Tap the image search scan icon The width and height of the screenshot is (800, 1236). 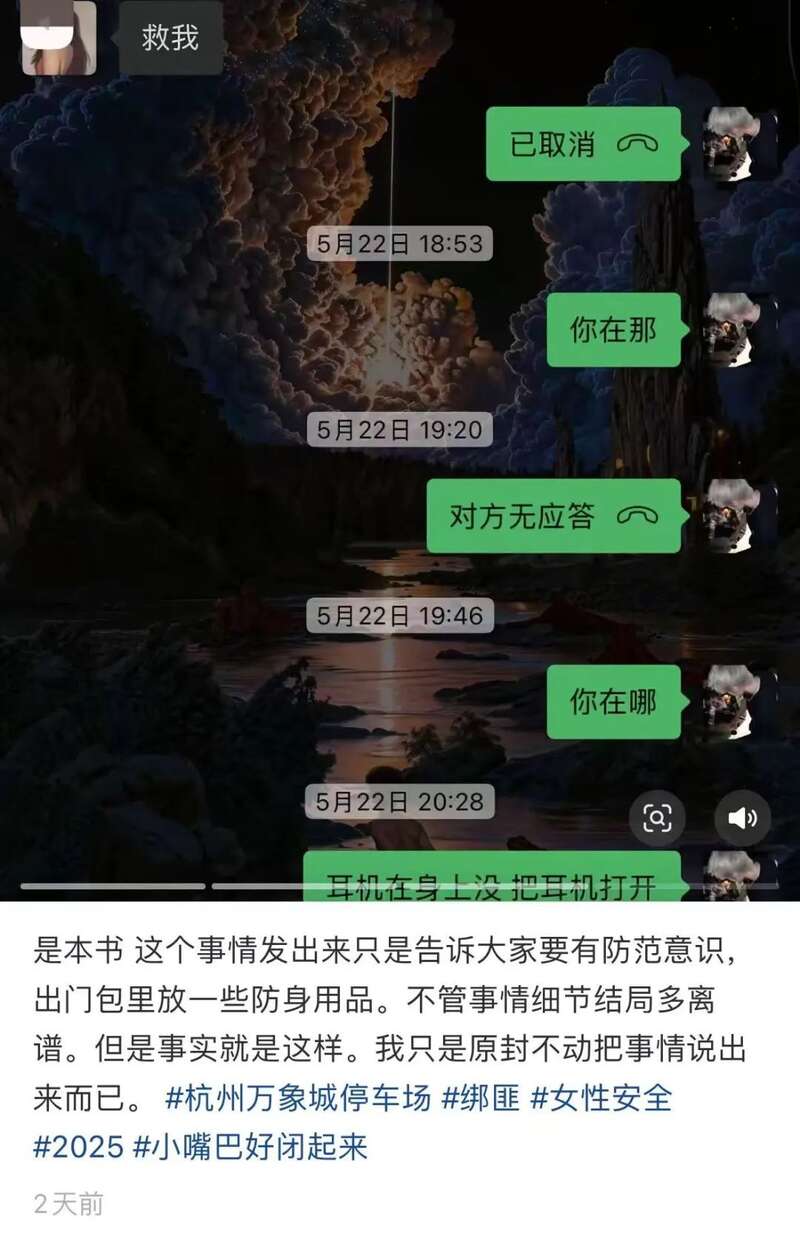coord(657,819)
